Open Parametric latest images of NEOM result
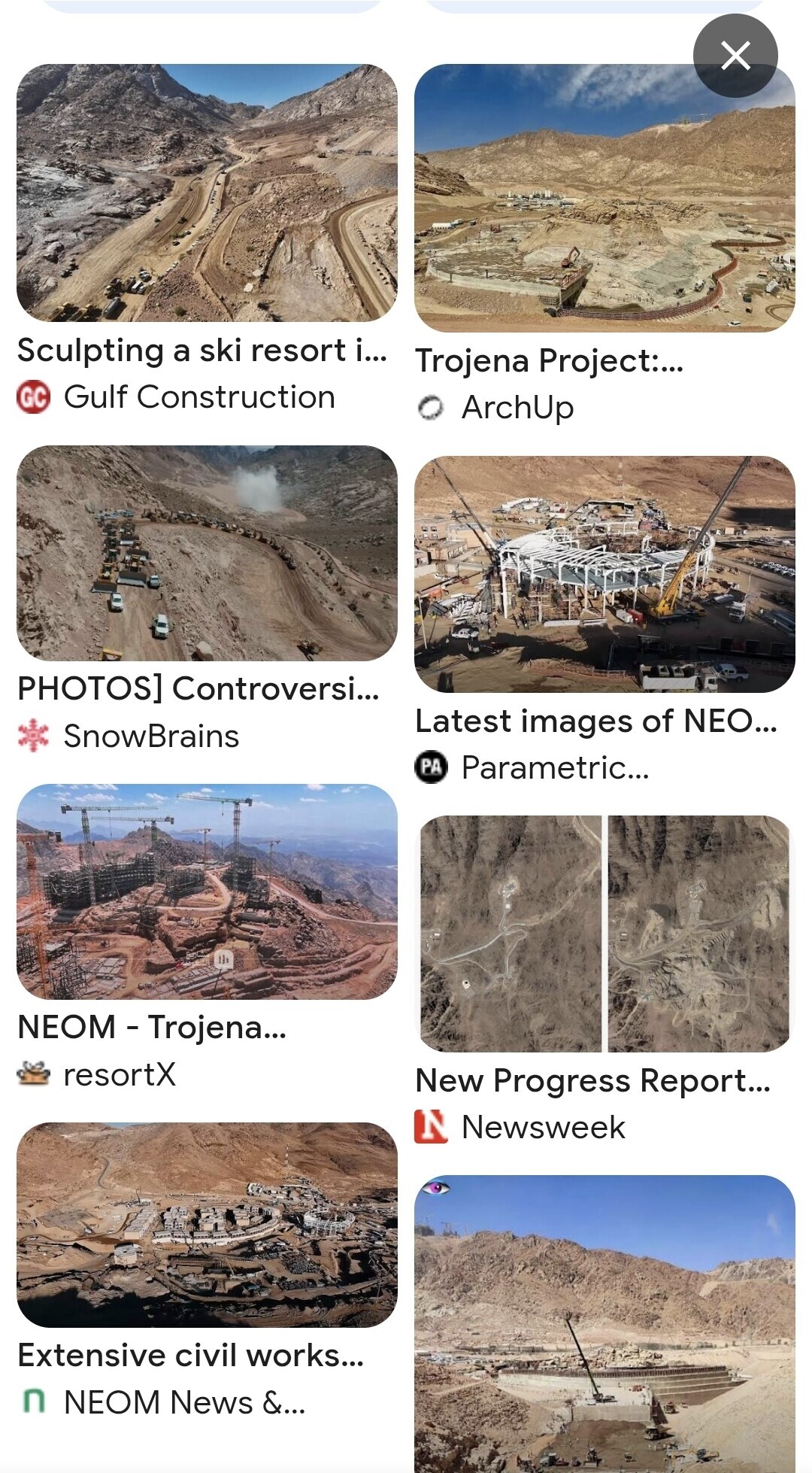 [x=604, y=574]
